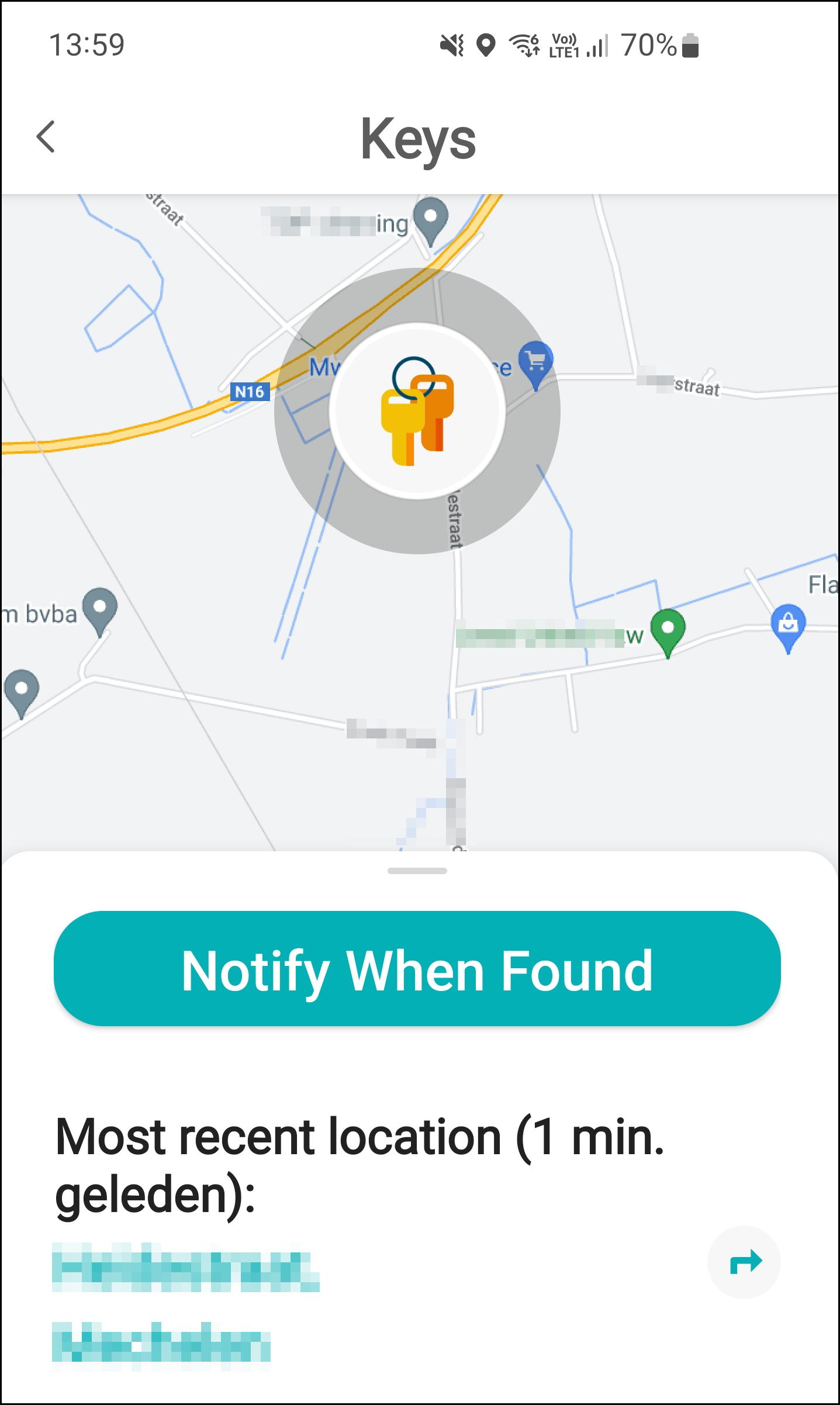840x1405 pixels.
Task: Tap the Notify When Found button
Action: pyautogui.click(x=417, y=969)
